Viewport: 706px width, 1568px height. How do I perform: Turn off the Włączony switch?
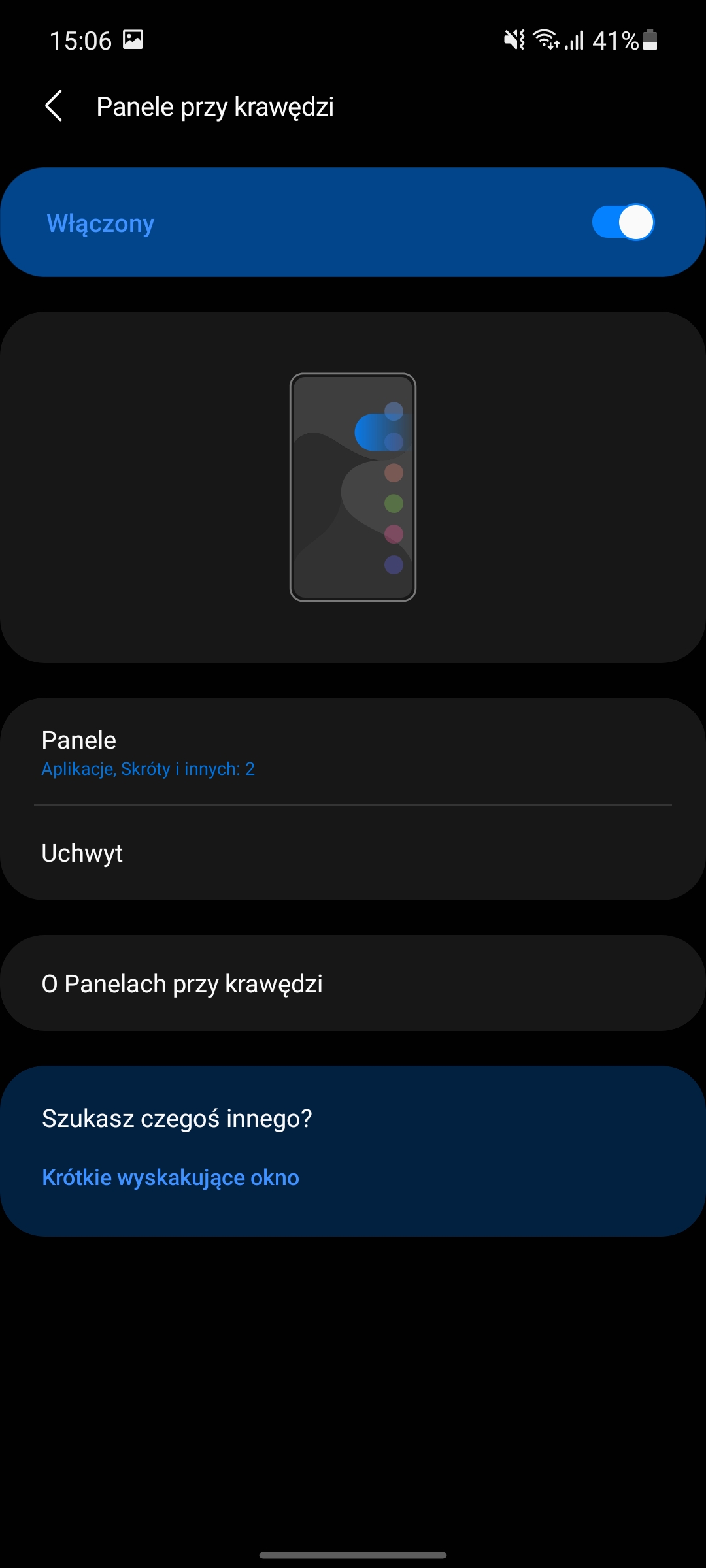point(622,223)
